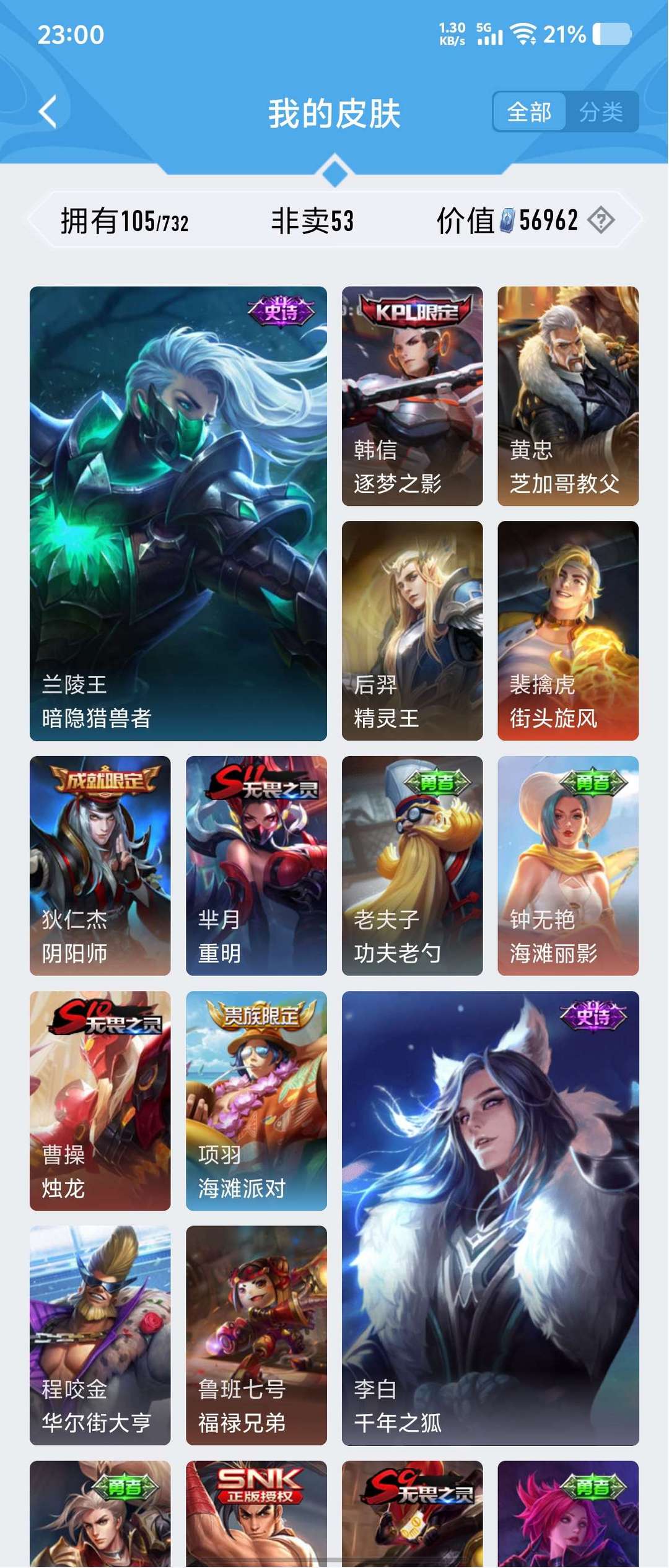Screen dimensions: 669x1568
Task: View 钟无艳 海滩丽影 skin
Action: point(567,865)
